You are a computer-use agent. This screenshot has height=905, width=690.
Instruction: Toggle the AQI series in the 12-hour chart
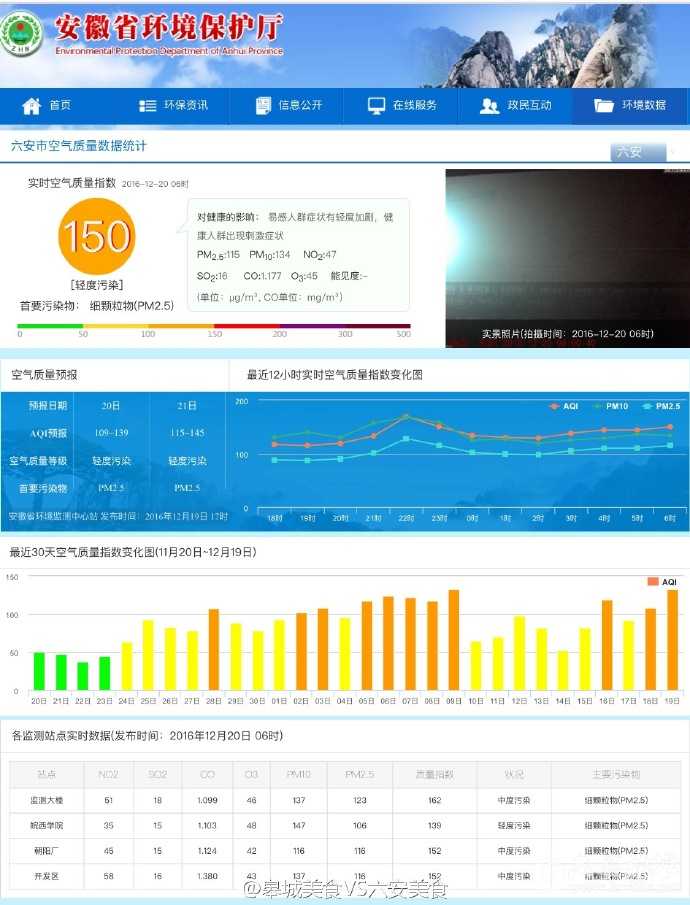(x=564, y=406)
